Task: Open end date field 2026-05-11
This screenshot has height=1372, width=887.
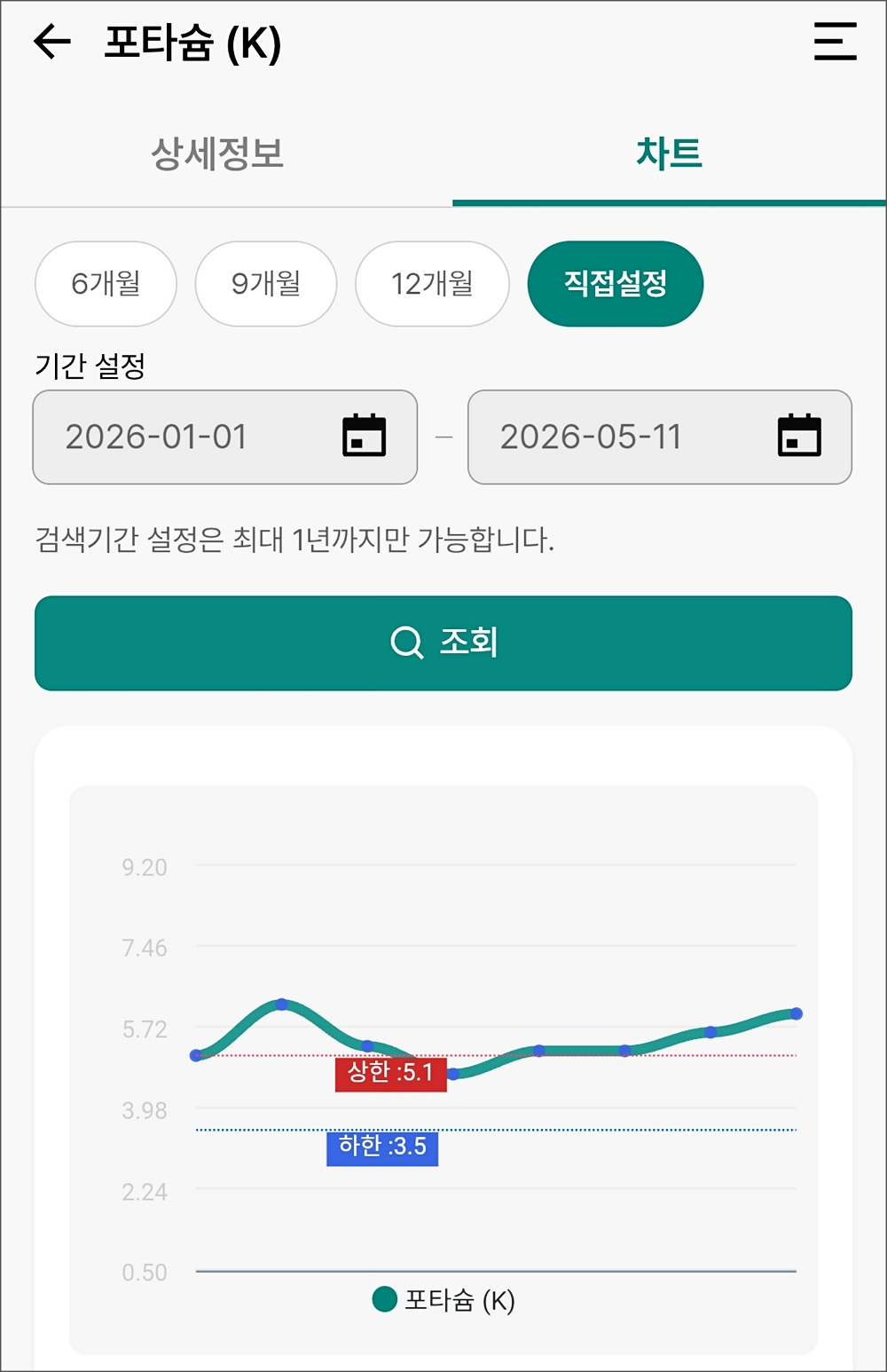Action: (x=660, y=437)
